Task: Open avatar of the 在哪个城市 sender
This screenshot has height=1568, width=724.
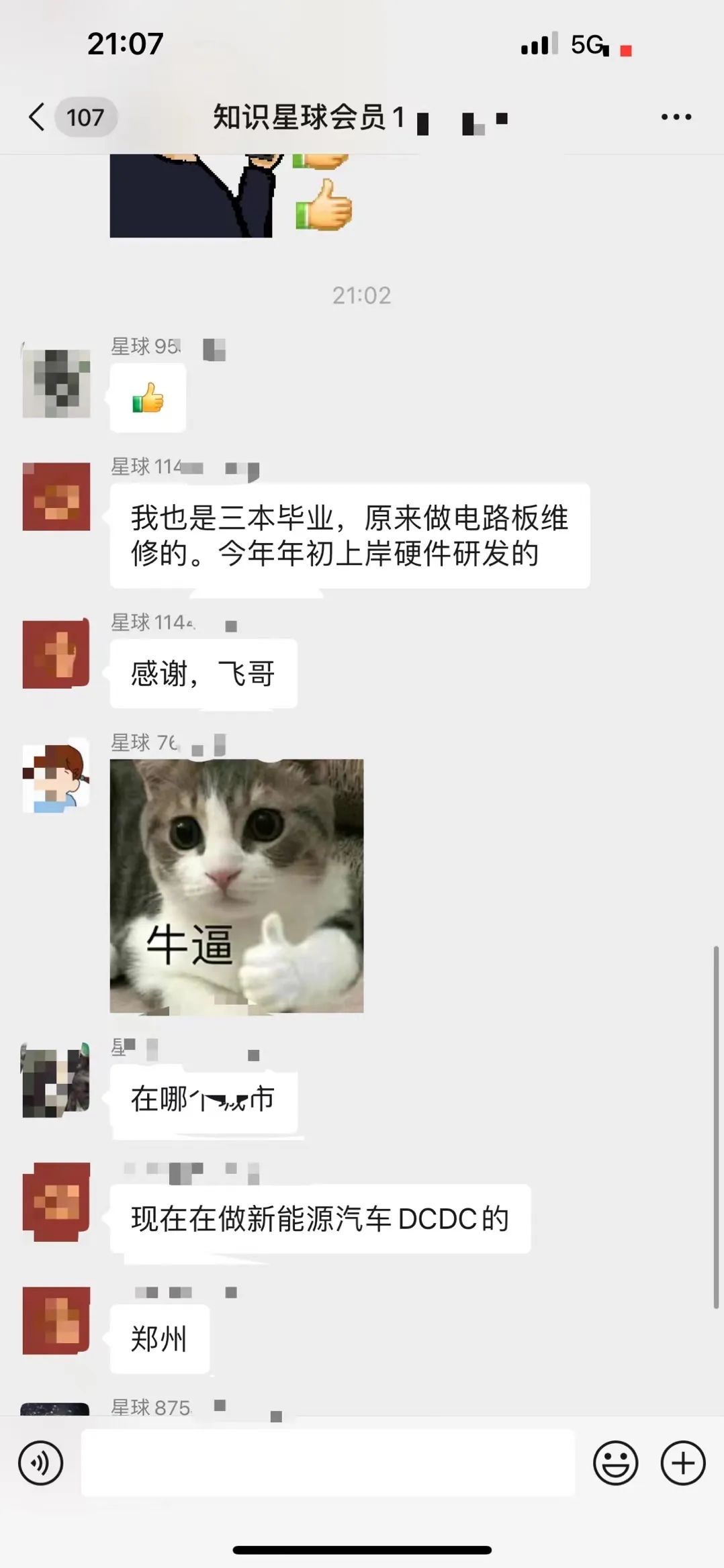Action: pos(56,1080)
